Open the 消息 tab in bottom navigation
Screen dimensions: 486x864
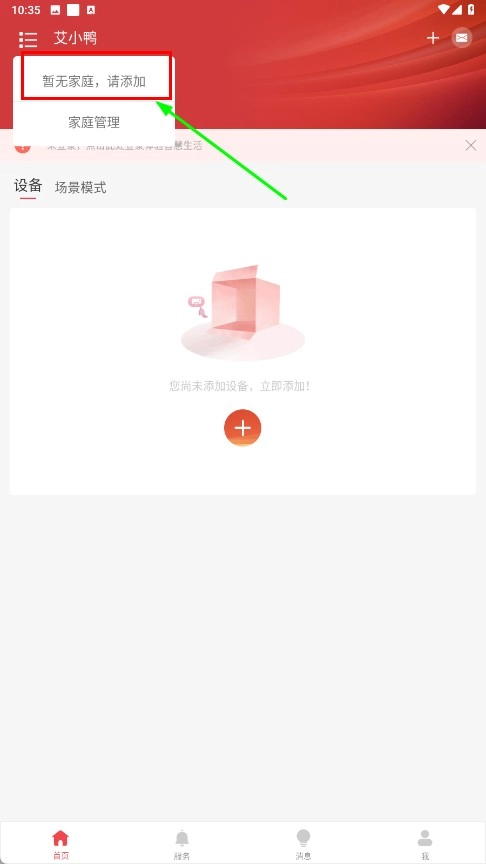(x=303, y=844)
